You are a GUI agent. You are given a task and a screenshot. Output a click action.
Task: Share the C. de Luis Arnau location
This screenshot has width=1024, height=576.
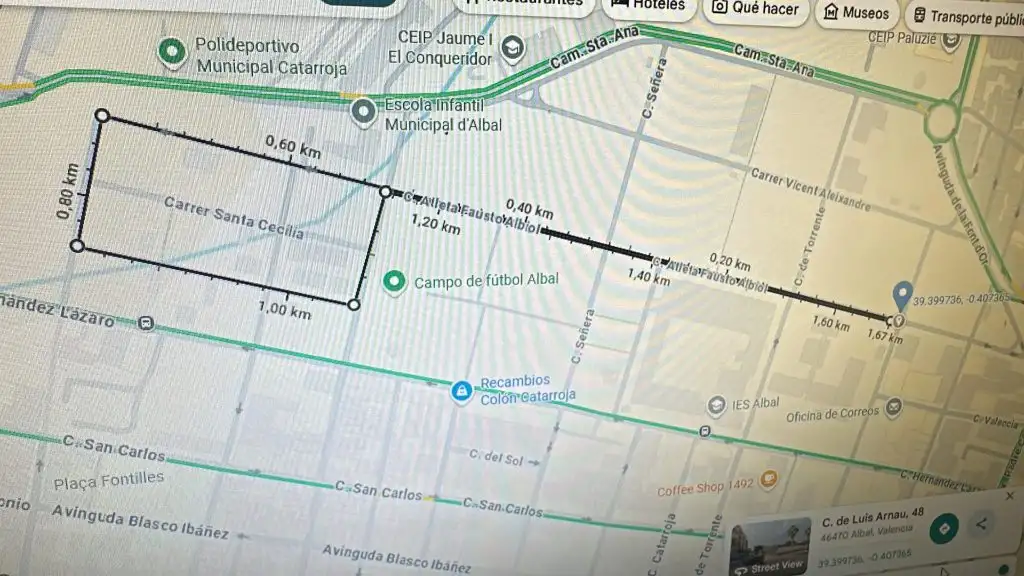[x=981, y=524]
